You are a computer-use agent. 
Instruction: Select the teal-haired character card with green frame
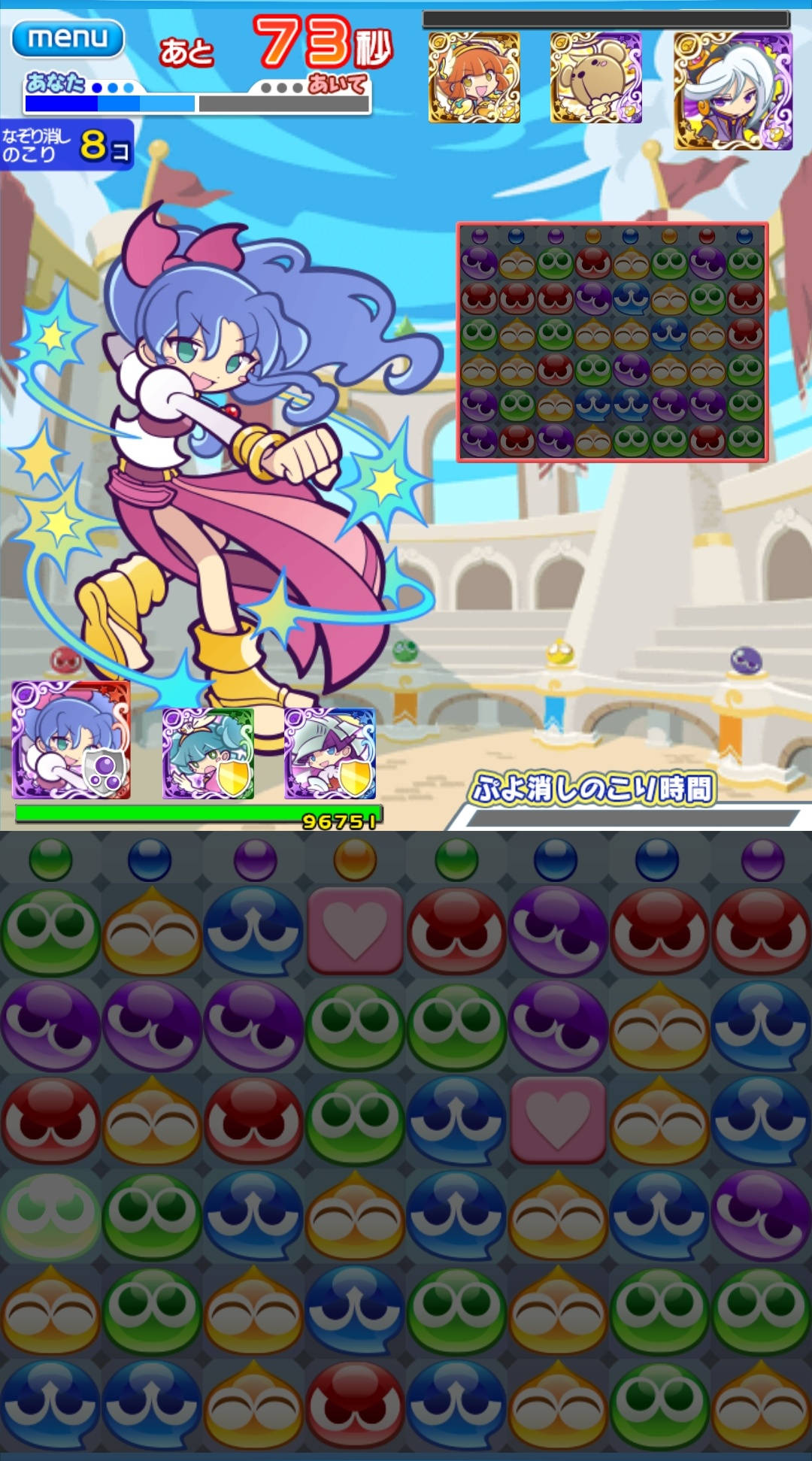[x=208, y=753]
